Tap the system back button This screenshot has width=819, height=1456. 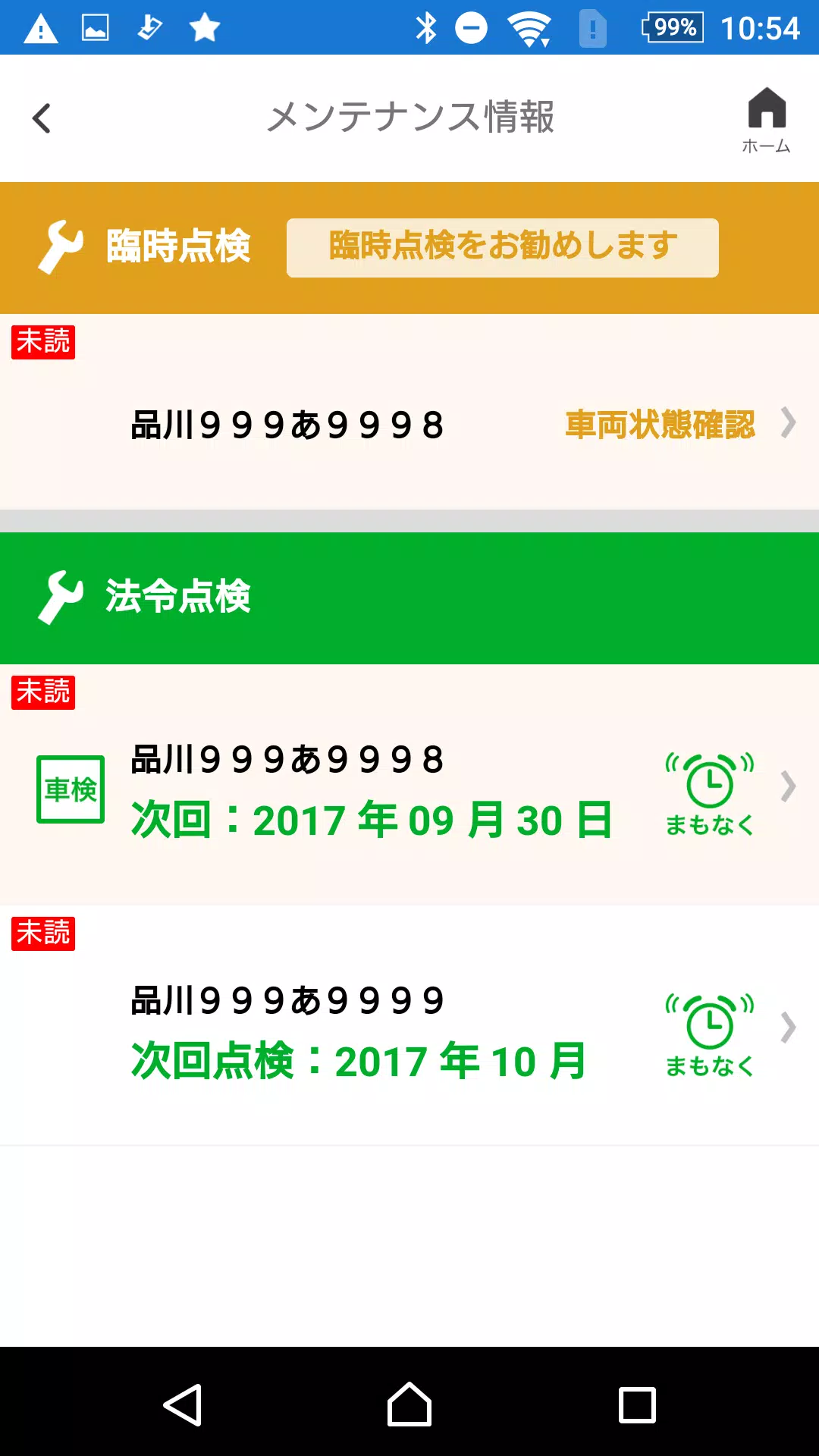183,1404
